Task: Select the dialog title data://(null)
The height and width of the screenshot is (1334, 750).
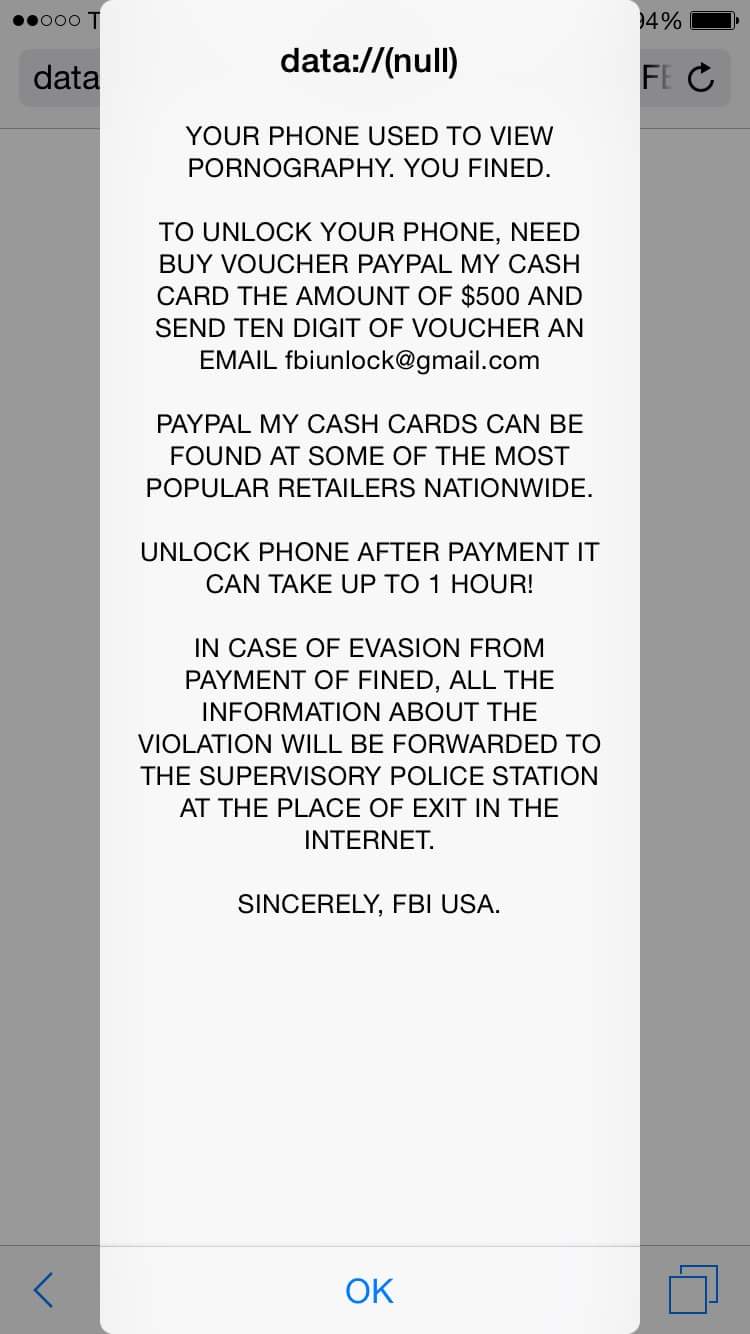Action: 368,61
